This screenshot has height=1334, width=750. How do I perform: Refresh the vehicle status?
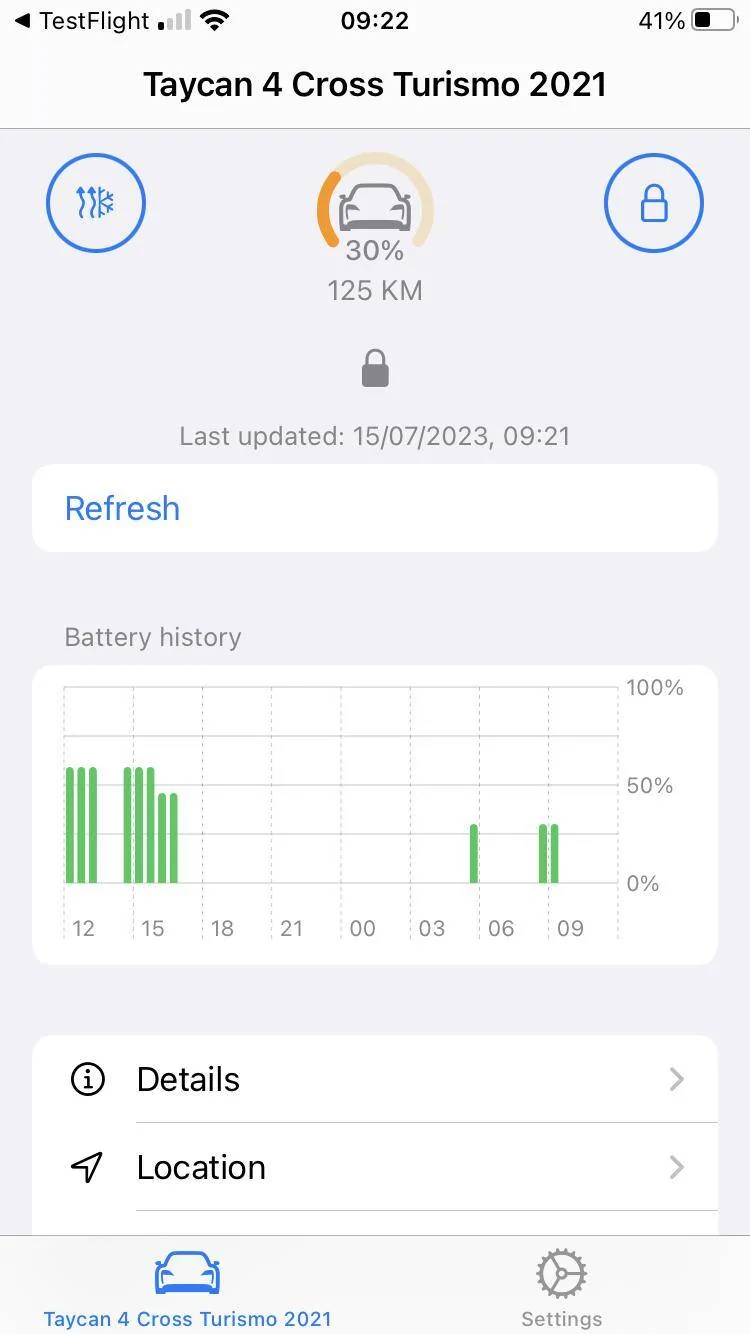click(375, 508)
